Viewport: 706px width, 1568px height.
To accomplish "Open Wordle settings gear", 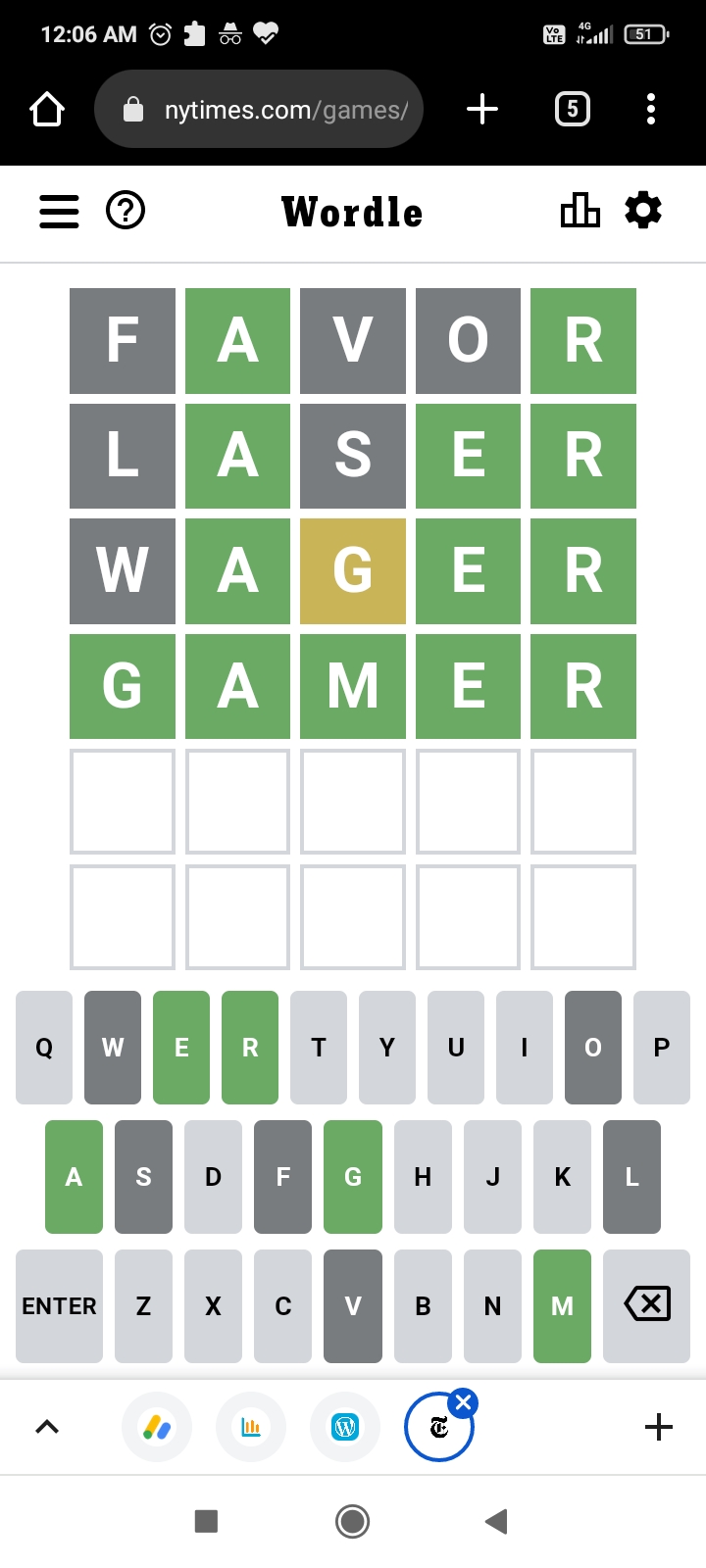I will click(x=643, y=211).
